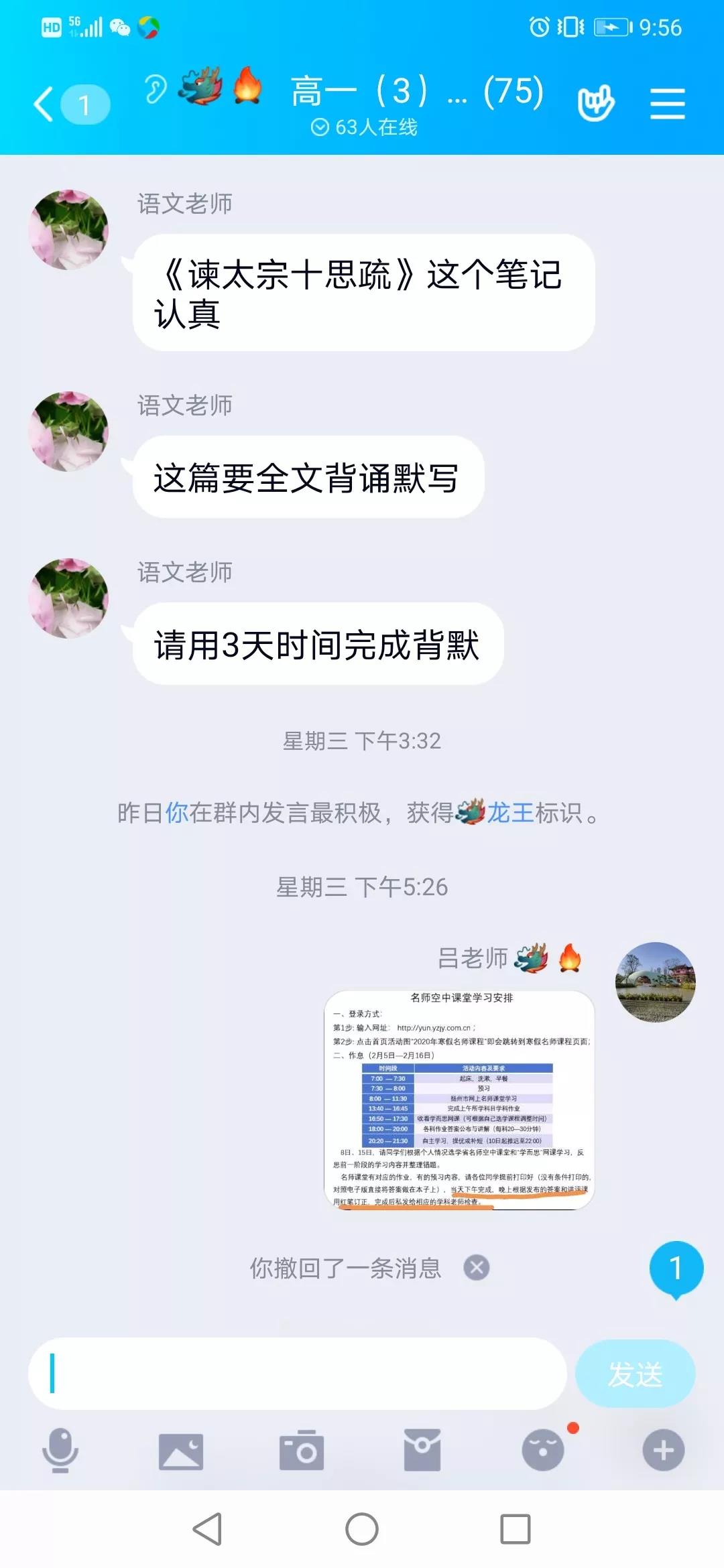Open the 高一（3） group title details

click(416, 92)
